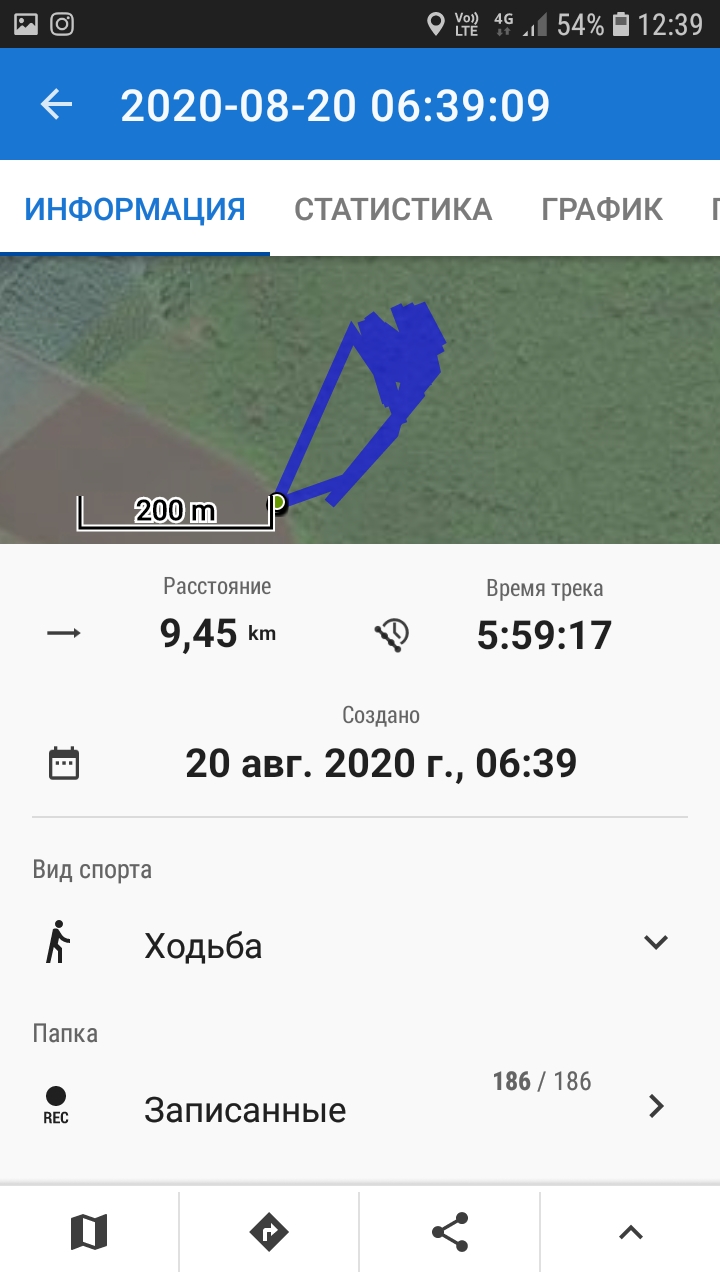Share this recorded track
The image size is (720, 1280).
click(x=450, y=1232)
